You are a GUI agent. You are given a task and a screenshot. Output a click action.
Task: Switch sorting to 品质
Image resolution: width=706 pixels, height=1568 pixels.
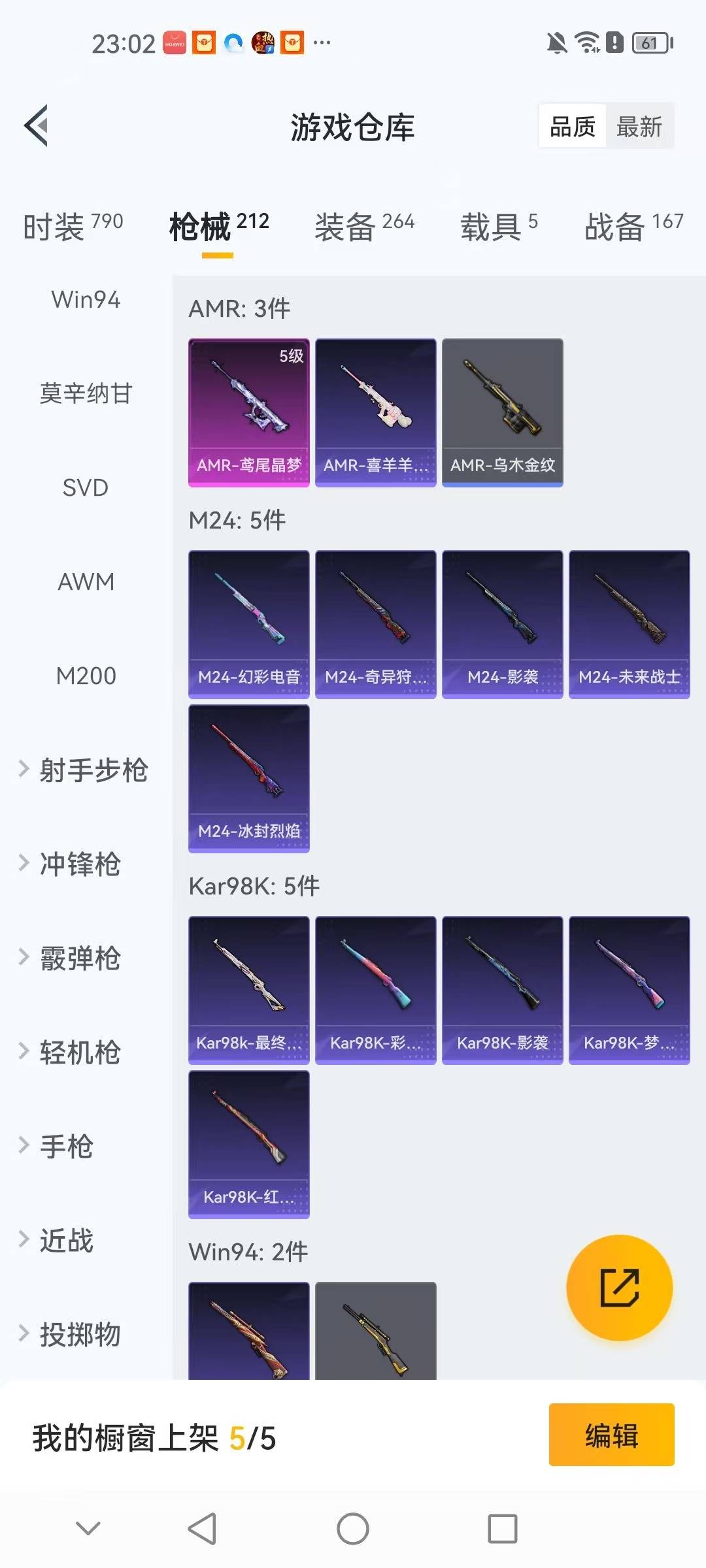coord(571,126)
